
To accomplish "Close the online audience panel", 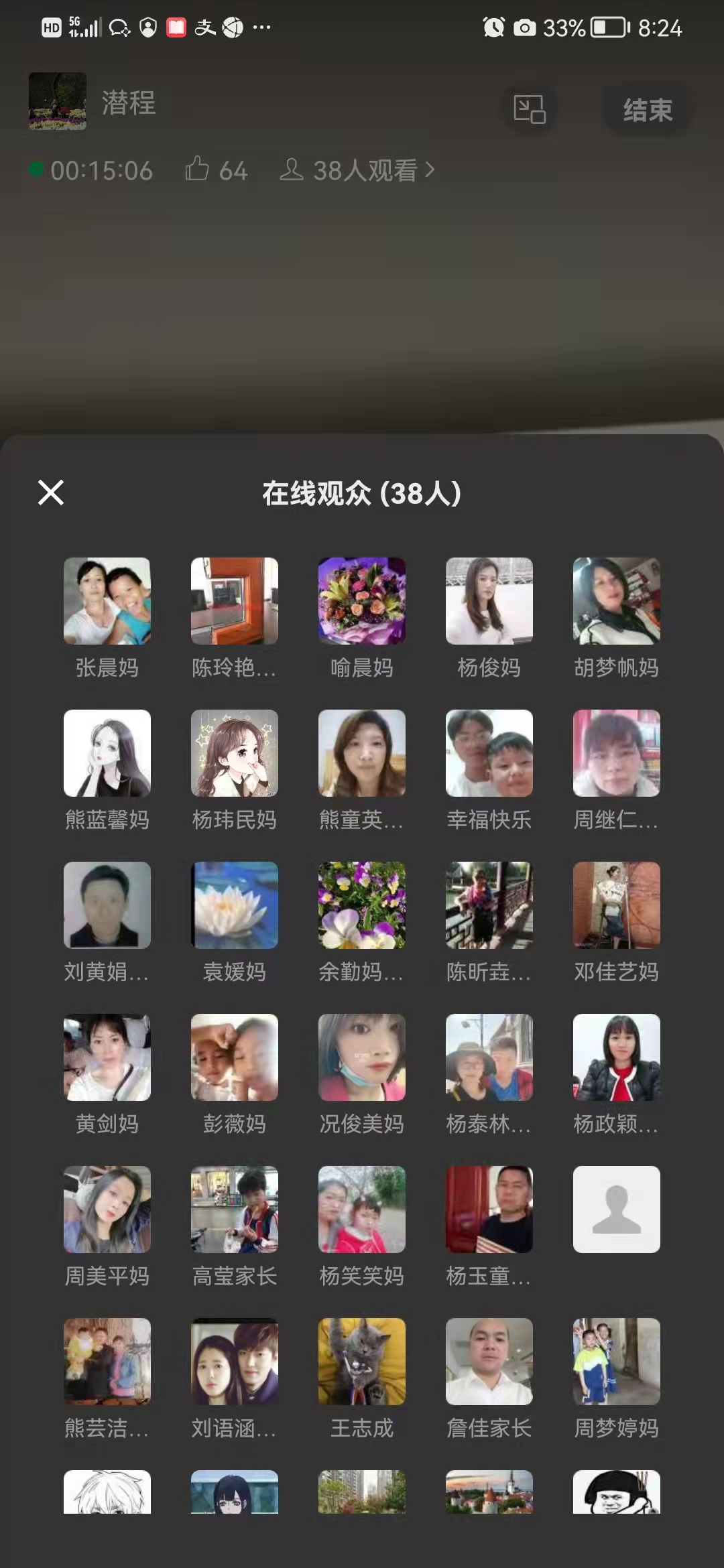I will 51,493.
